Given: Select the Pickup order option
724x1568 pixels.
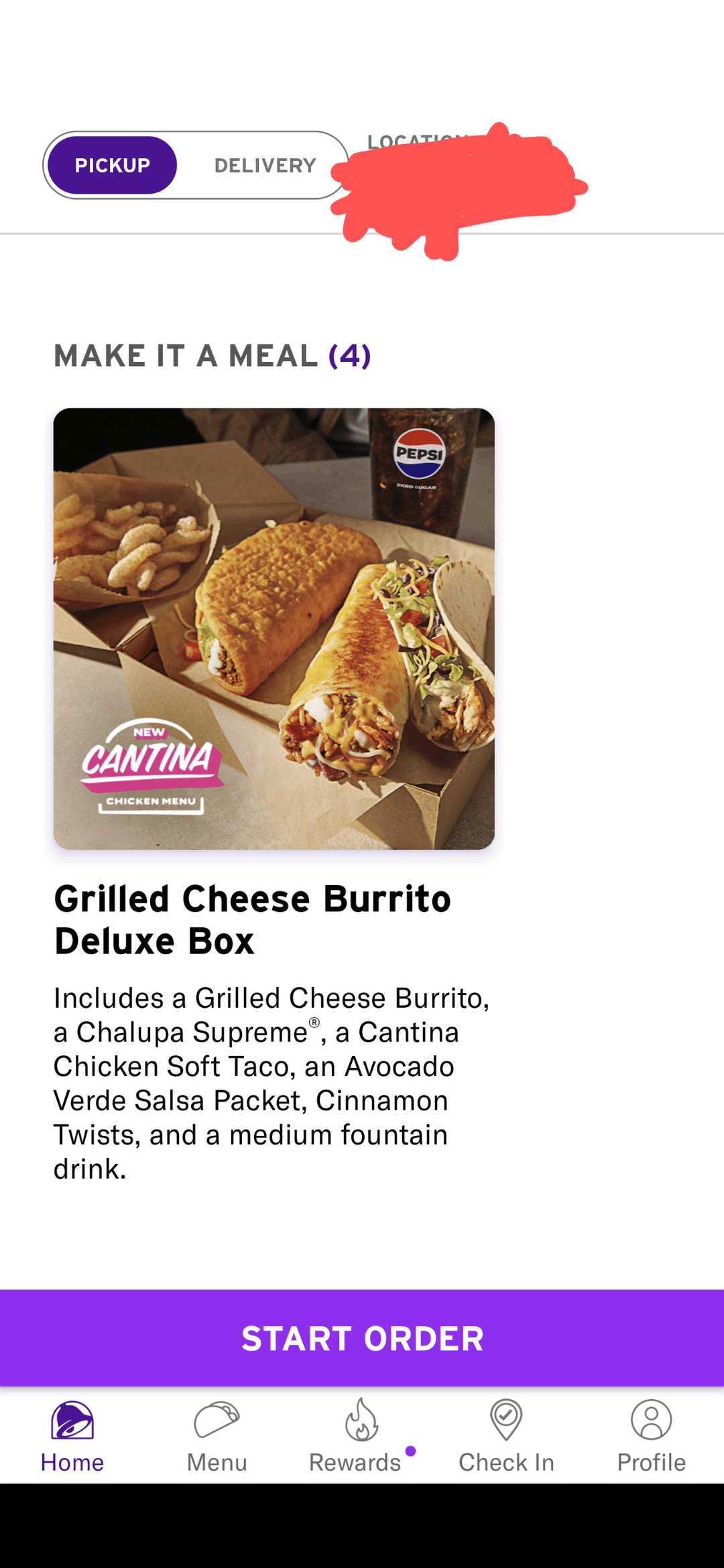Looking at the screenshot, I should point(113,166).
